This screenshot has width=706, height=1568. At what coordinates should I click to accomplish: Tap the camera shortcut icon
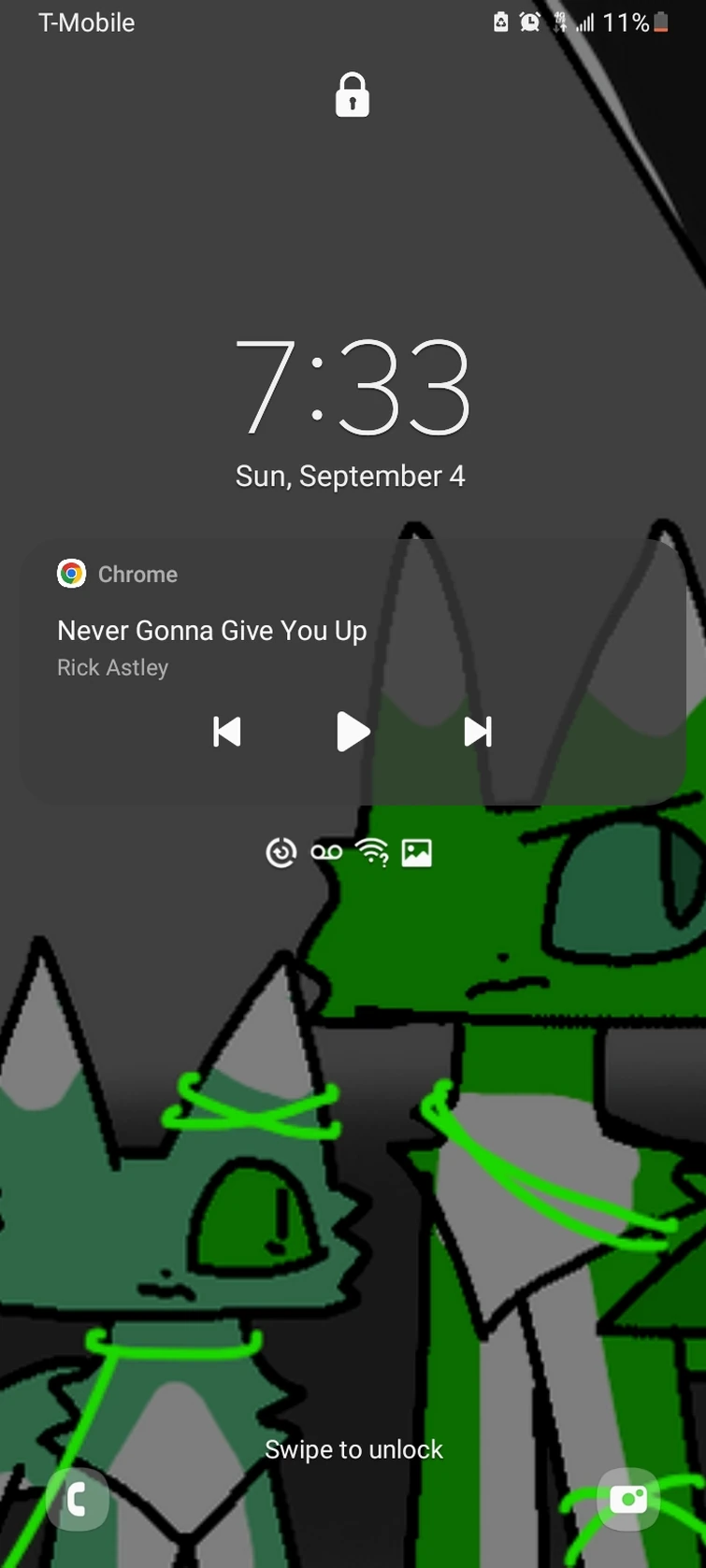pyautogui.click(x=627, y=1500)
